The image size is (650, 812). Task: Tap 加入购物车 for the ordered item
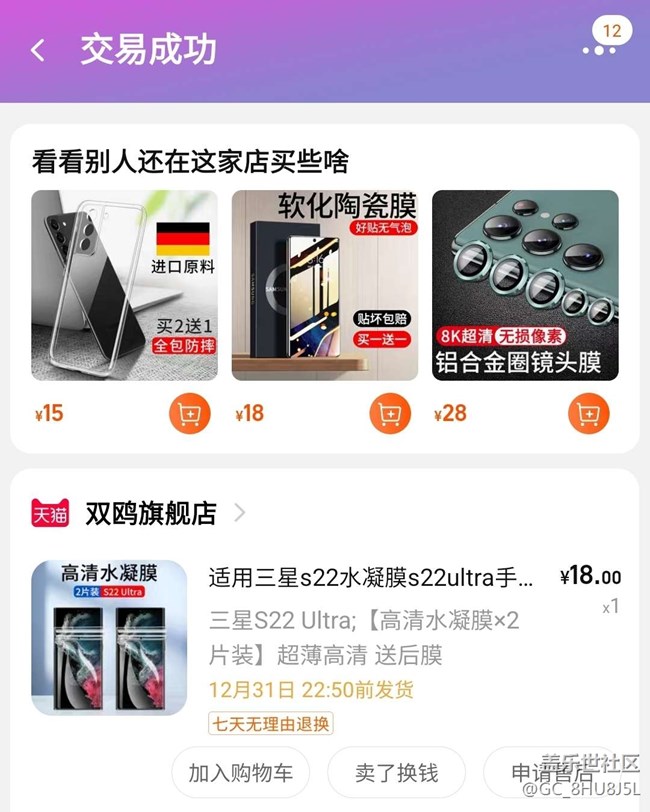click(x=240, y=773)
